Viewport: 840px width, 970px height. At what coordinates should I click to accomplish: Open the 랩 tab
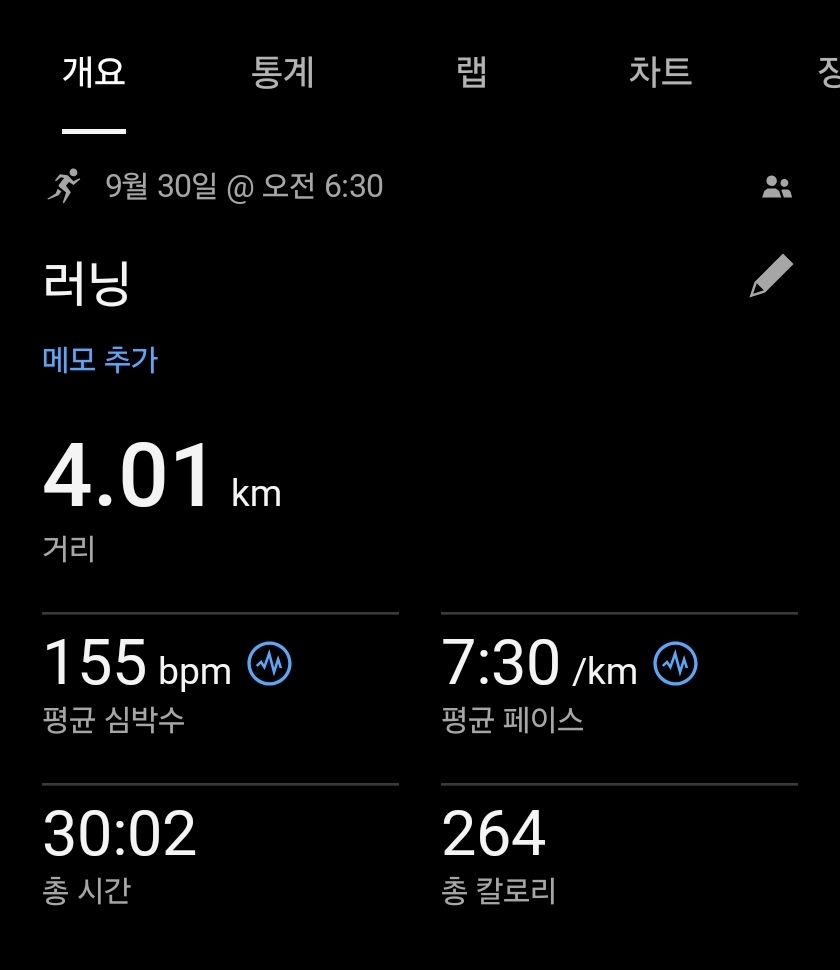(471, 73)
